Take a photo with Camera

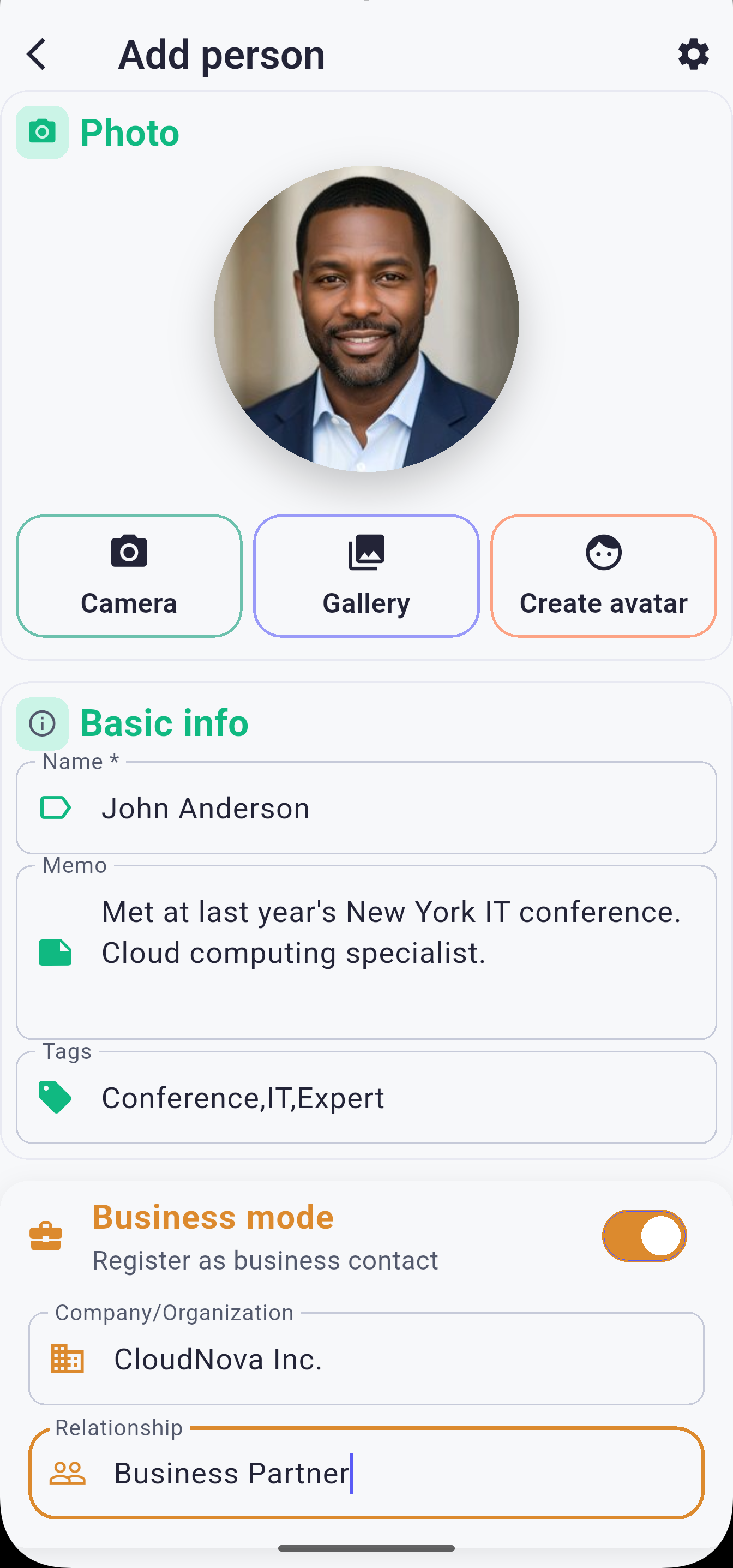[129, 576]
